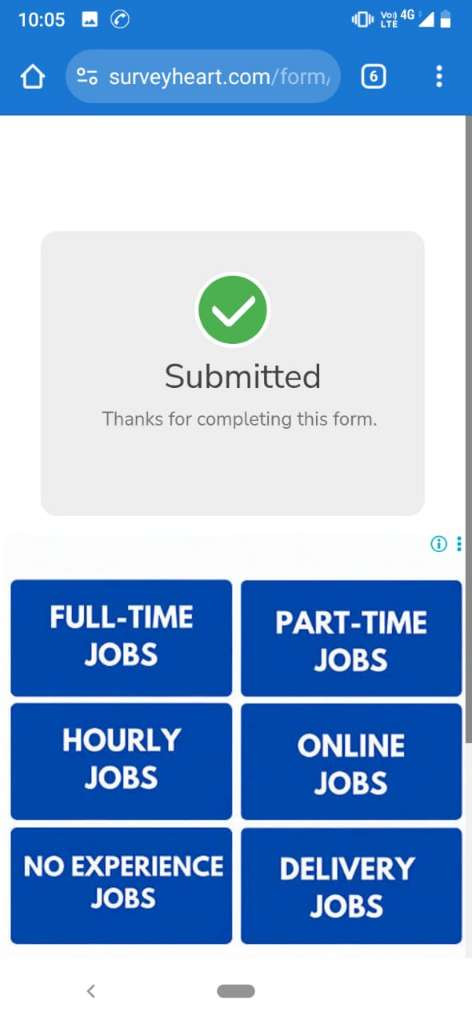Go to the browser home page
The height and width of the screenshot is (1024, 472).
(x=33, y=77)
